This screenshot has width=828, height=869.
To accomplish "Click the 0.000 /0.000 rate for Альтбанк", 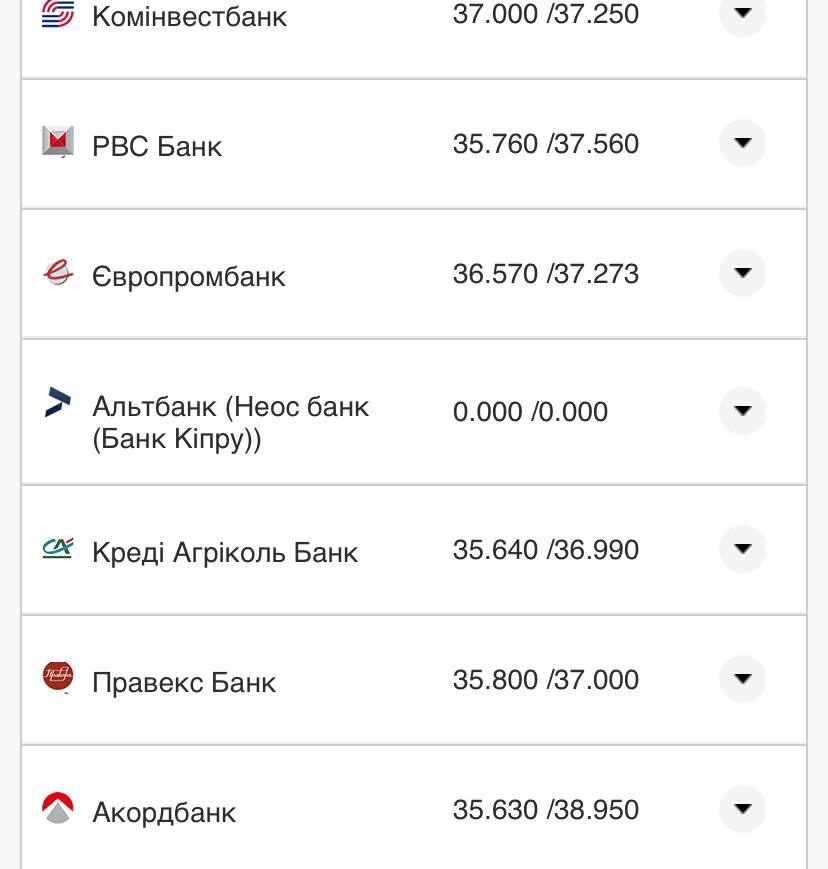I will pos(530,411).
